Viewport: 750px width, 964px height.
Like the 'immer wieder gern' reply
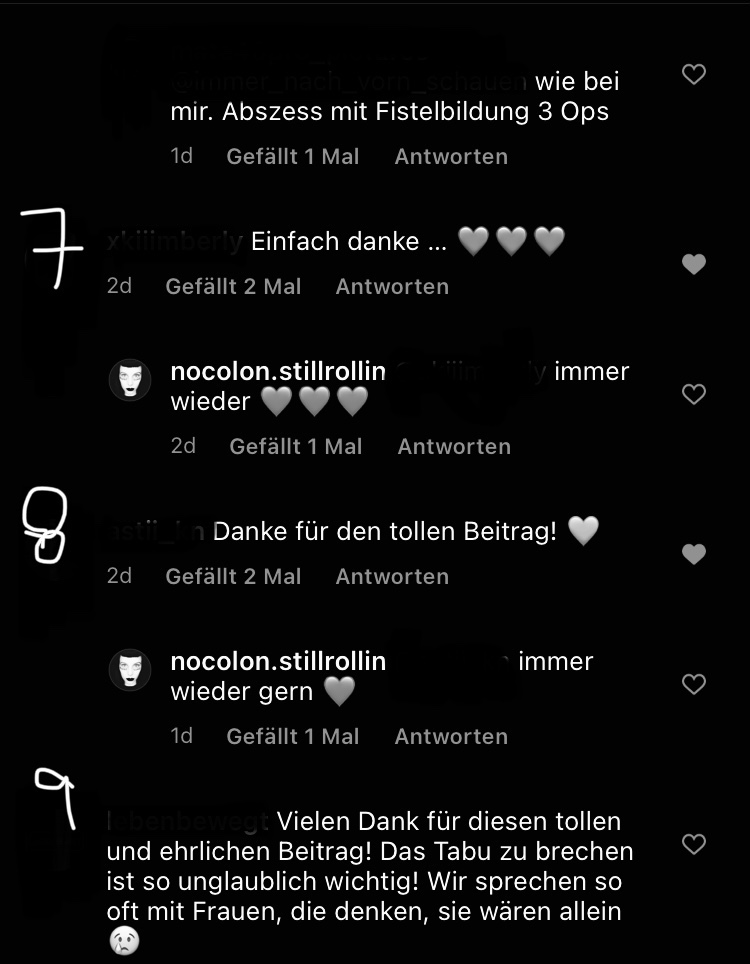click(693, 685)
